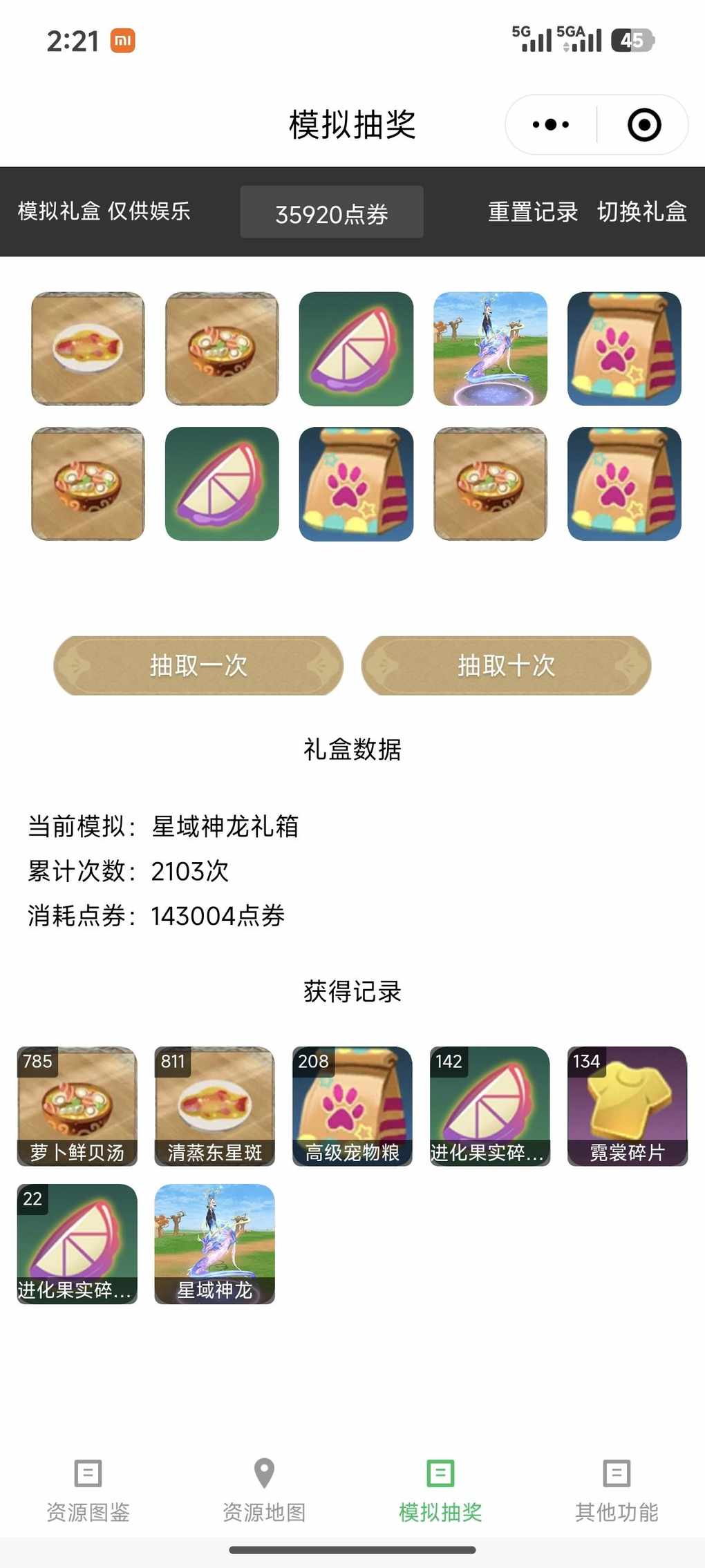The height and width of the screenshot is (1568, 705).
Task: Tap 抽取十次 to draw ten times
Action: (506, 665)
